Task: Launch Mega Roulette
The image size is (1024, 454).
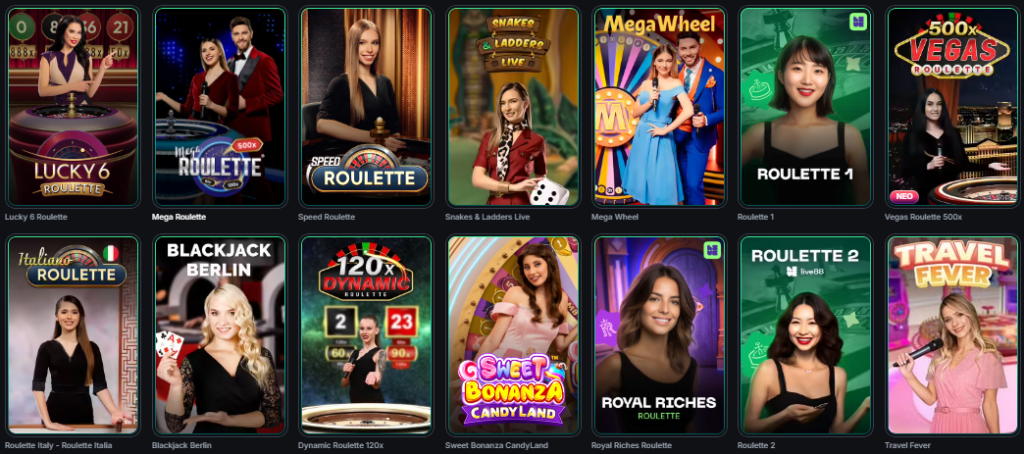Action: (x=219, y=106)
